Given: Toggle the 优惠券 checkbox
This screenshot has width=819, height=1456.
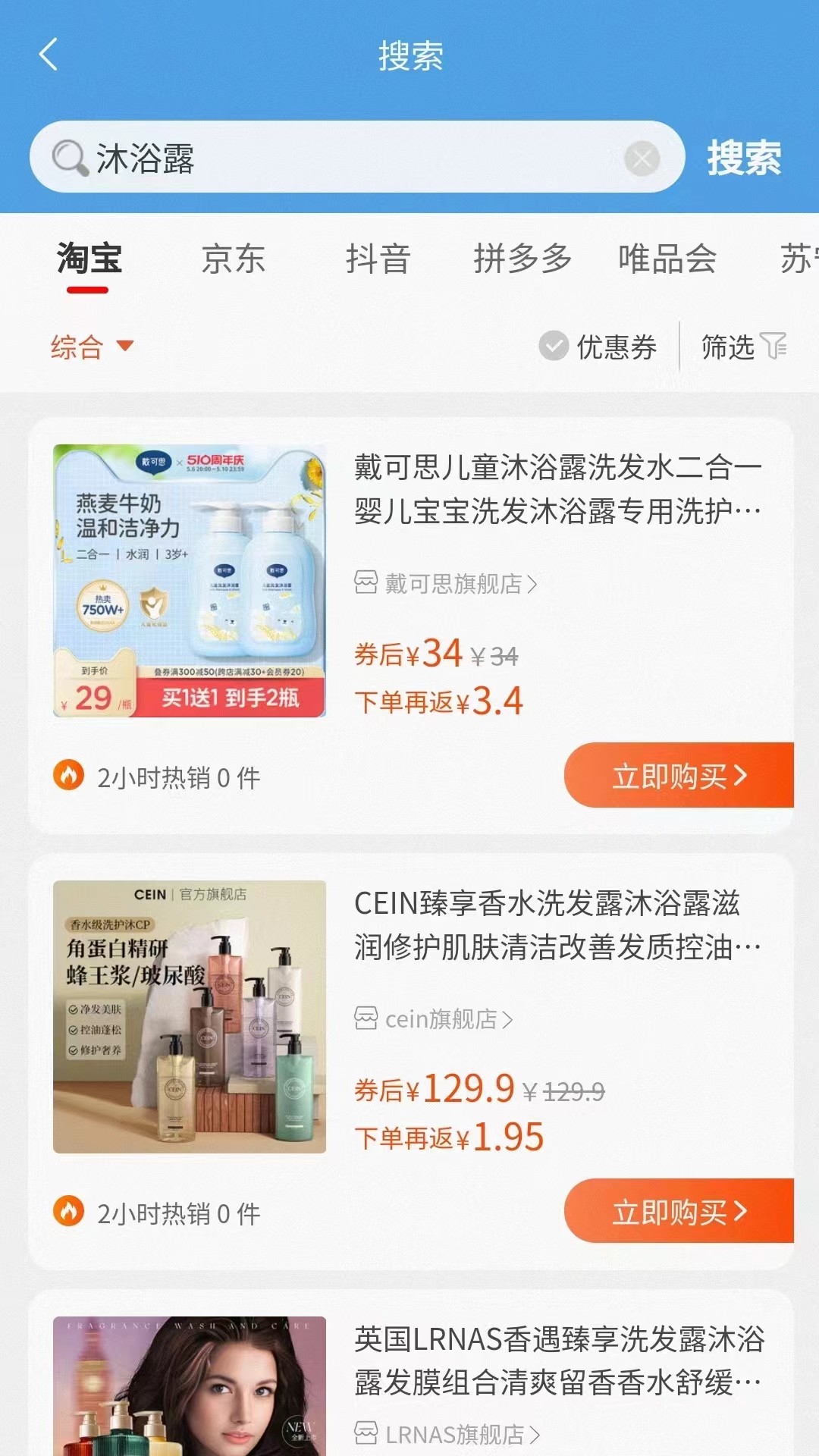Looking at the screenshot, I should pyautogui.click(x=598, y=347).
